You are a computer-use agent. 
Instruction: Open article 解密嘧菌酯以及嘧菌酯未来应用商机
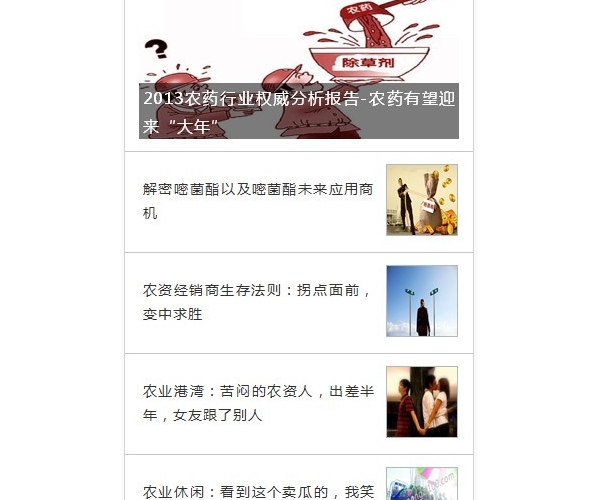click(x=258, y=200)
